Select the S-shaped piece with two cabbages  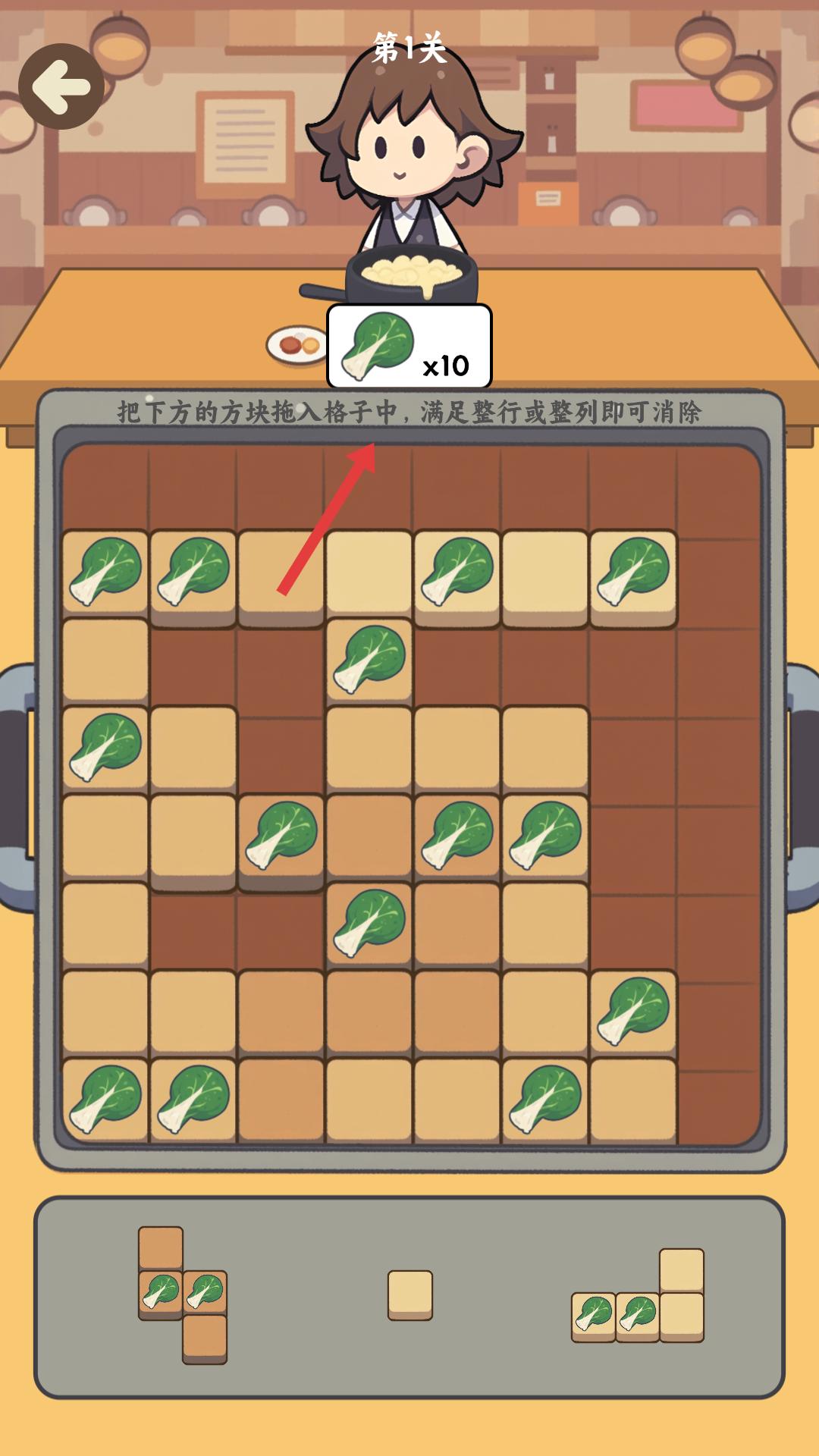tap(183, 1294)
